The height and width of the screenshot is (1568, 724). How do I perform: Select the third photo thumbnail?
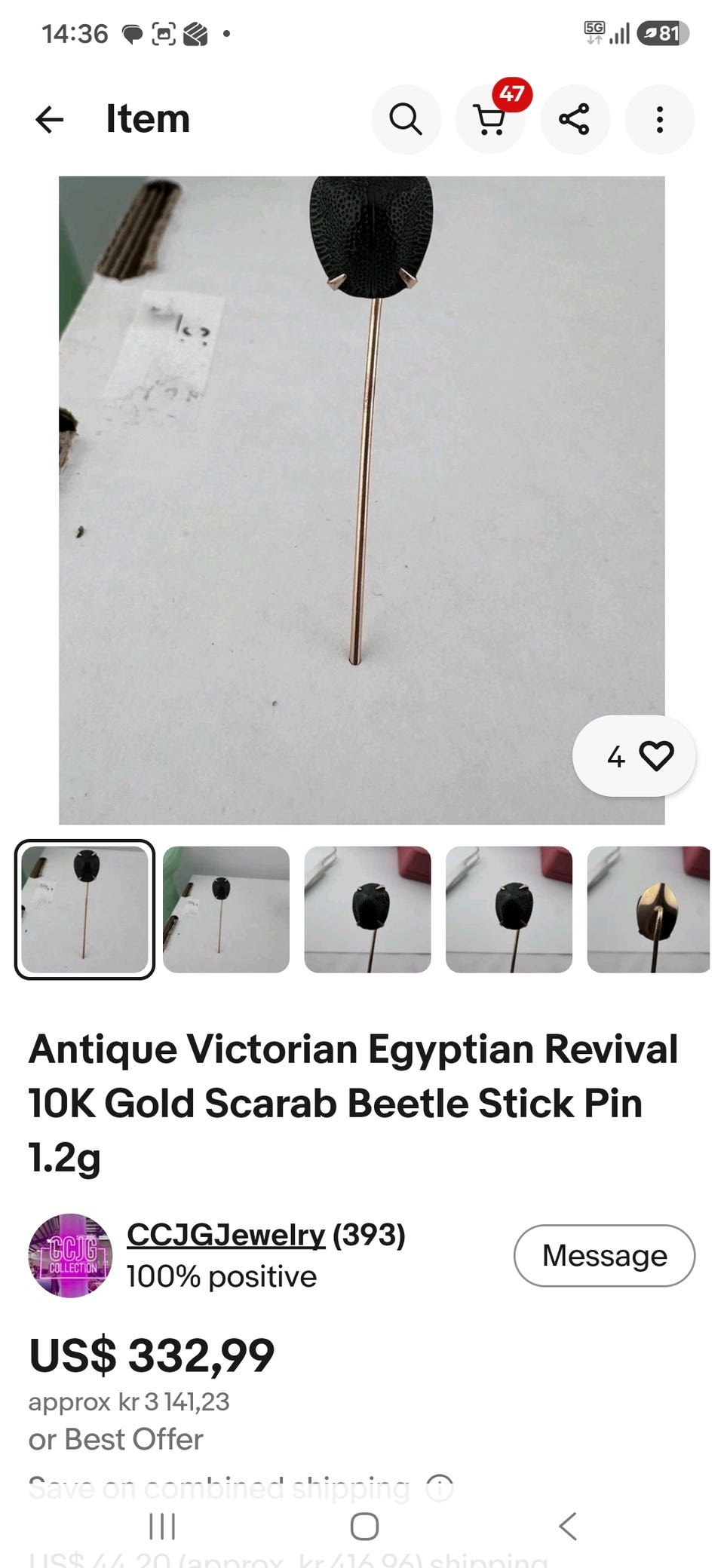point(367,909)
